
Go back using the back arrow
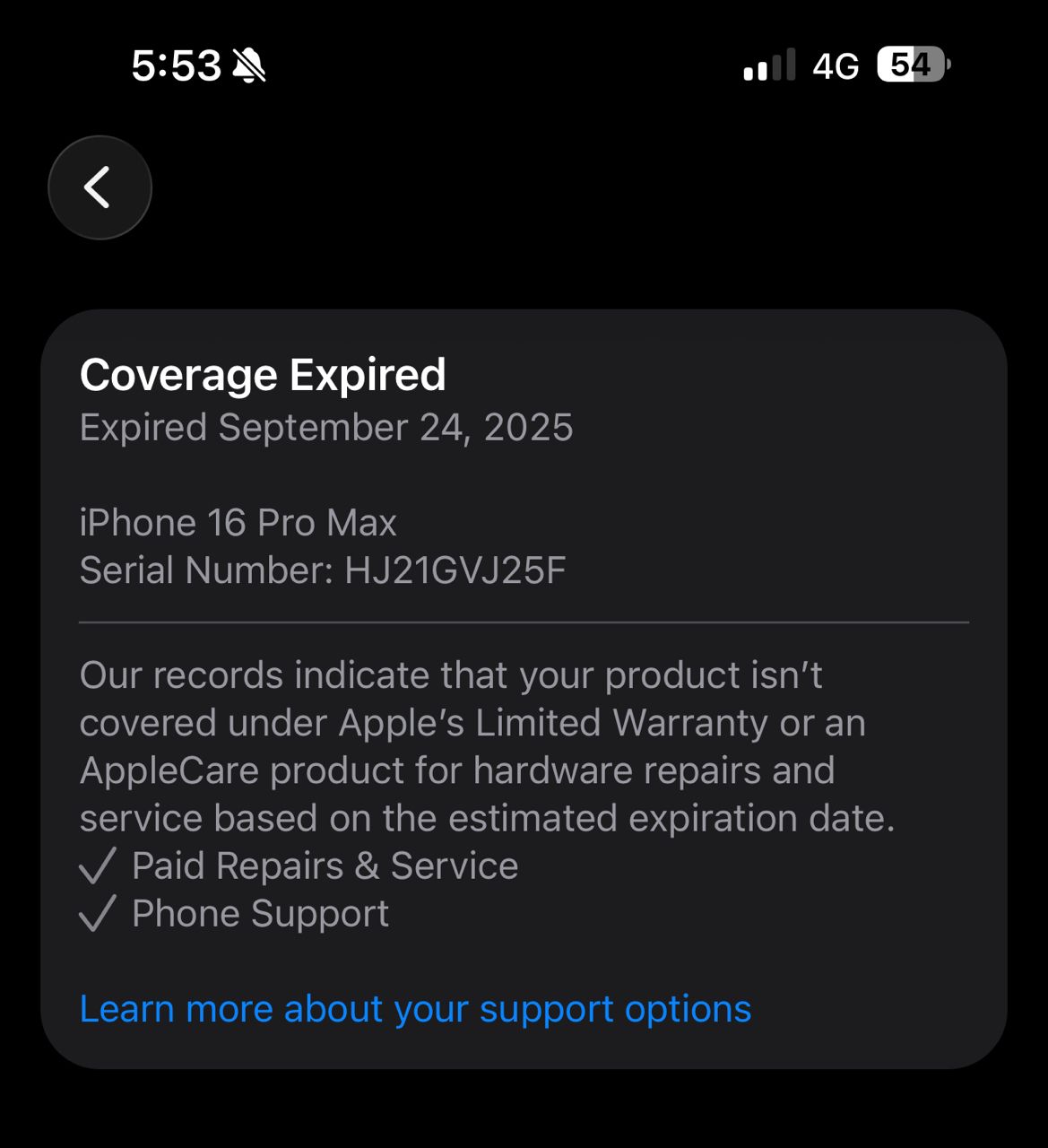100,187
